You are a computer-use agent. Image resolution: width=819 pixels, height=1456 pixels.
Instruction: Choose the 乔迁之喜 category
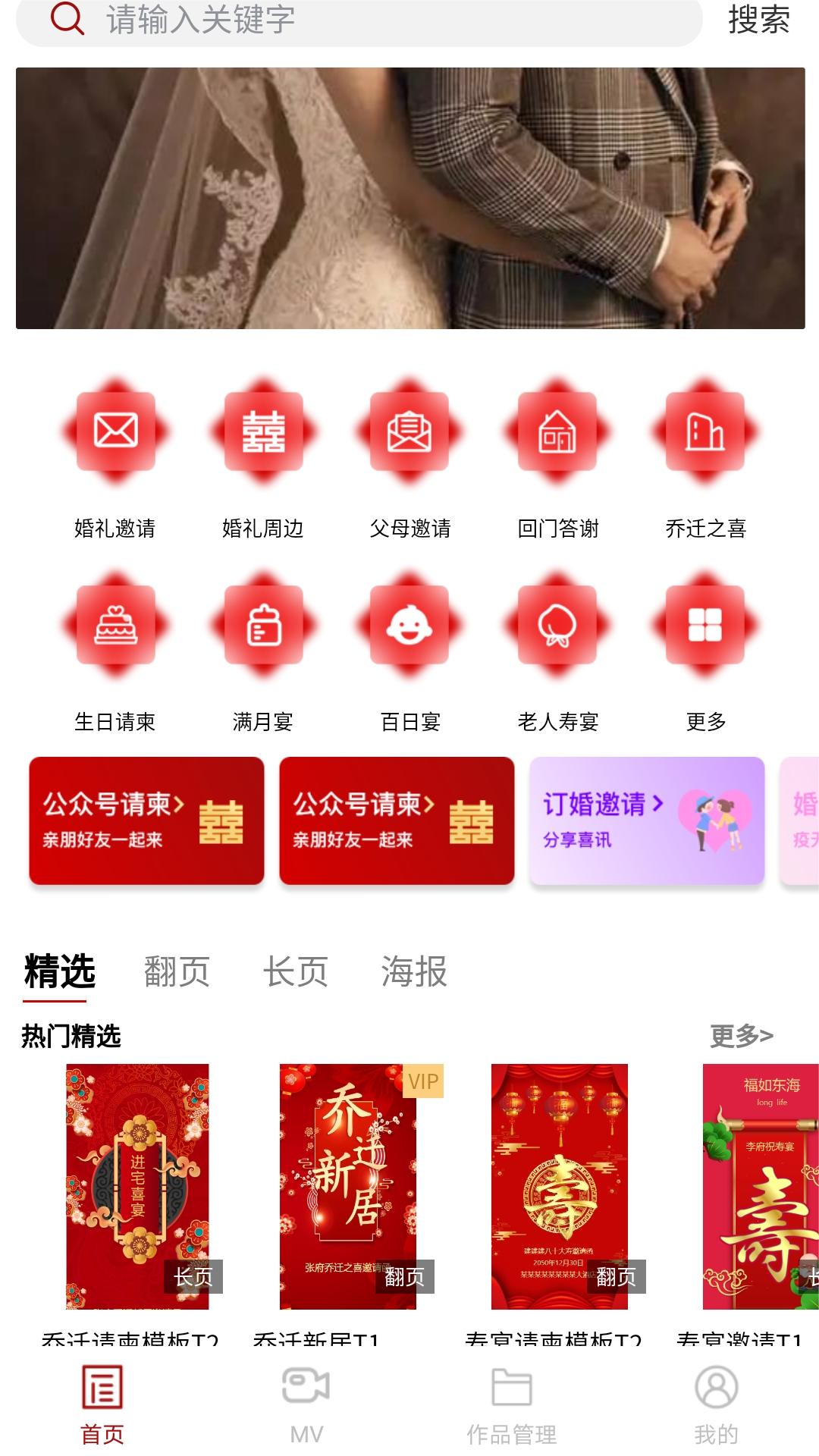pos(706,457)
